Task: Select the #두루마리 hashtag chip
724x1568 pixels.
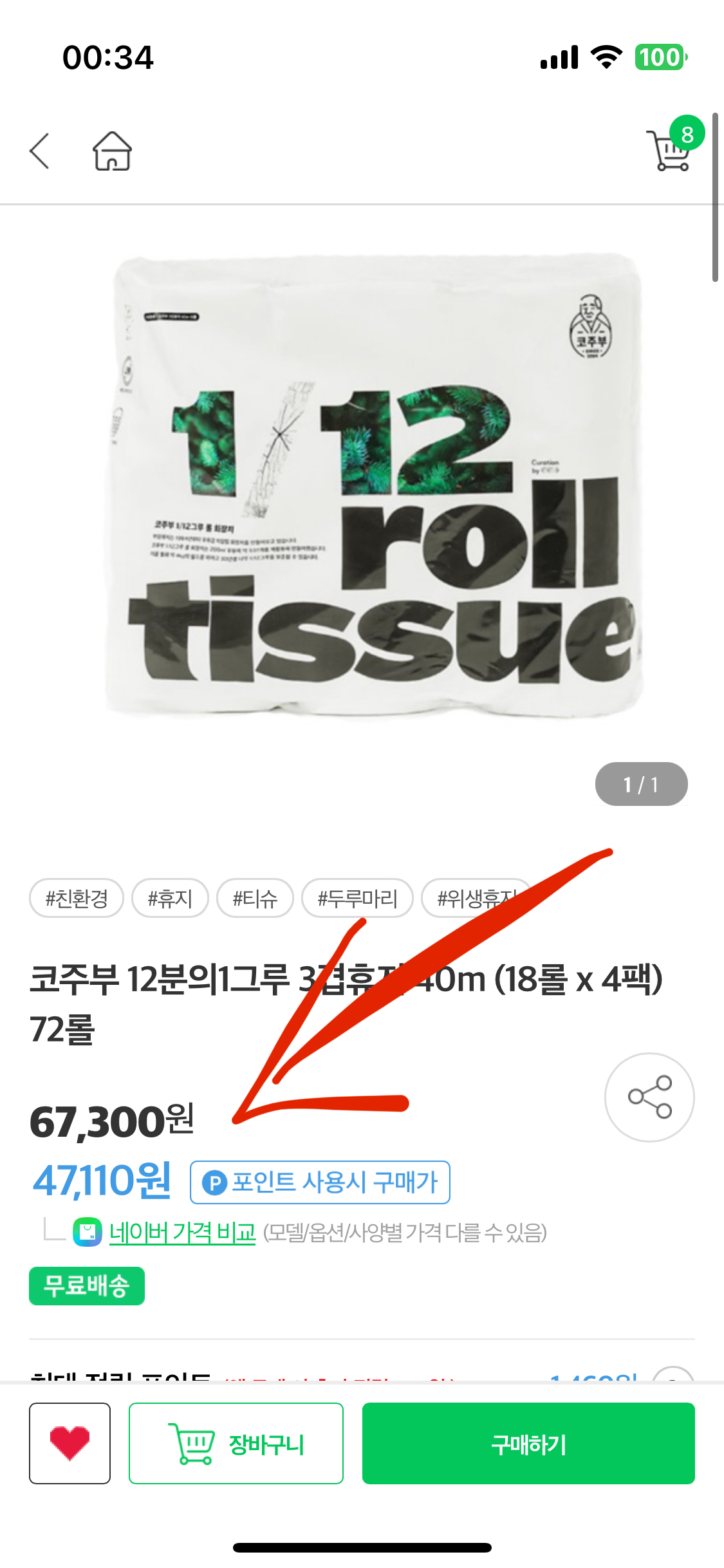Action: 357,898
